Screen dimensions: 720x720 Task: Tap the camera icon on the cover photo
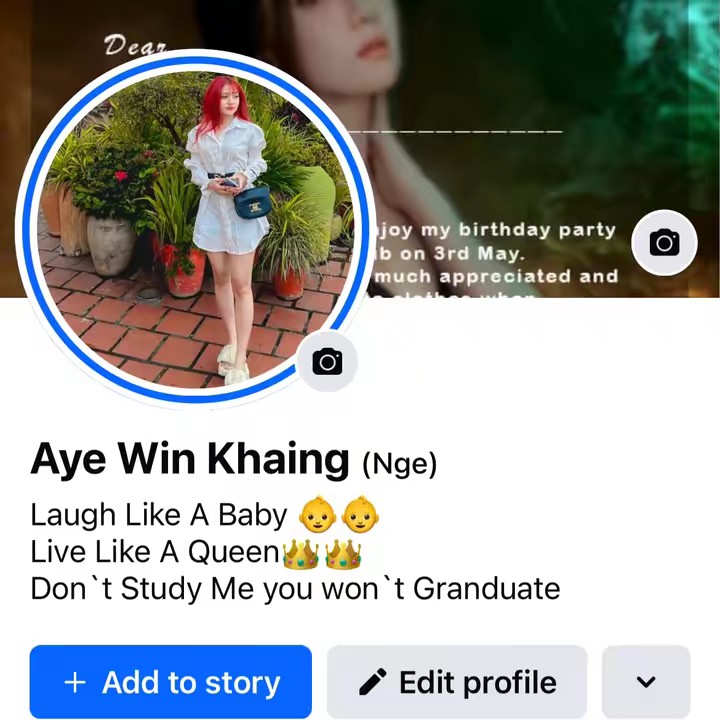pos(664,242)
